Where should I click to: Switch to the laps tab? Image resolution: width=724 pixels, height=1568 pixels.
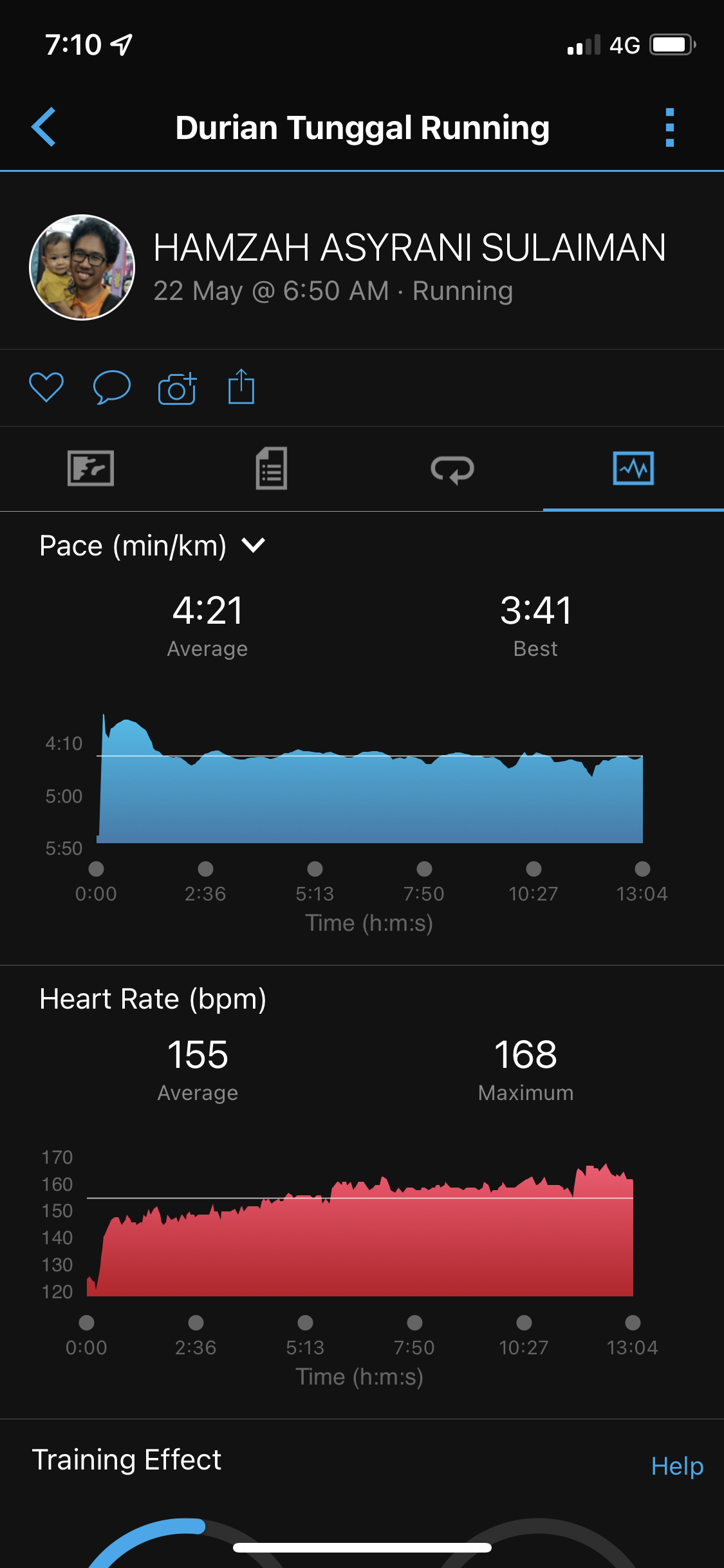[x=452, y=468]
